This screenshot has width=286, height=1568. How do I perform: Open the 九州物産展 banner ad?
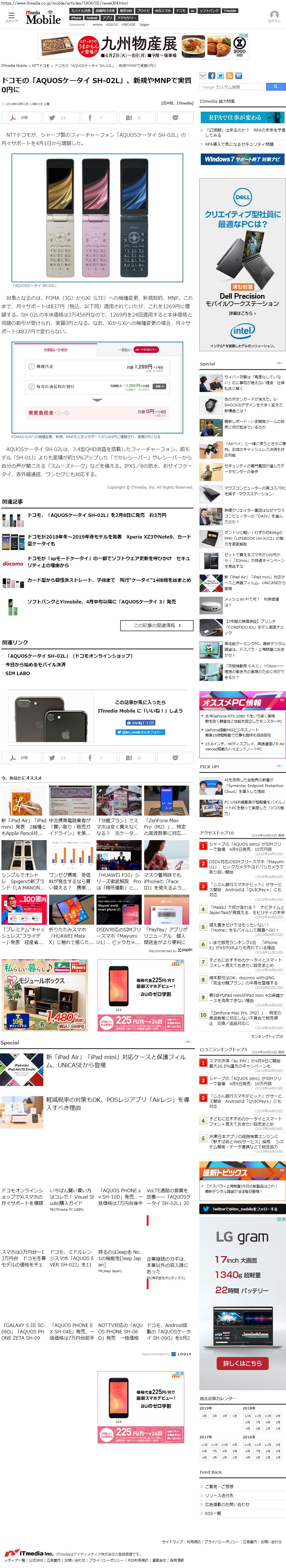[x=143, y=46]
